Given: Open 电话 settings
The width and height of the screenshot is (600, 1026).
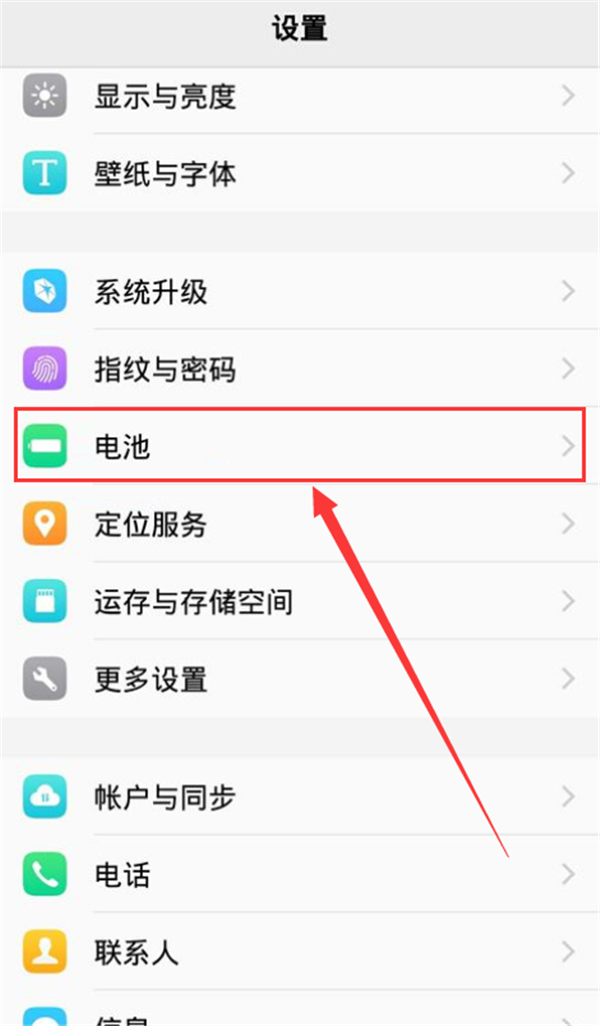Looking at the screenshot, I should click(300, 875).
